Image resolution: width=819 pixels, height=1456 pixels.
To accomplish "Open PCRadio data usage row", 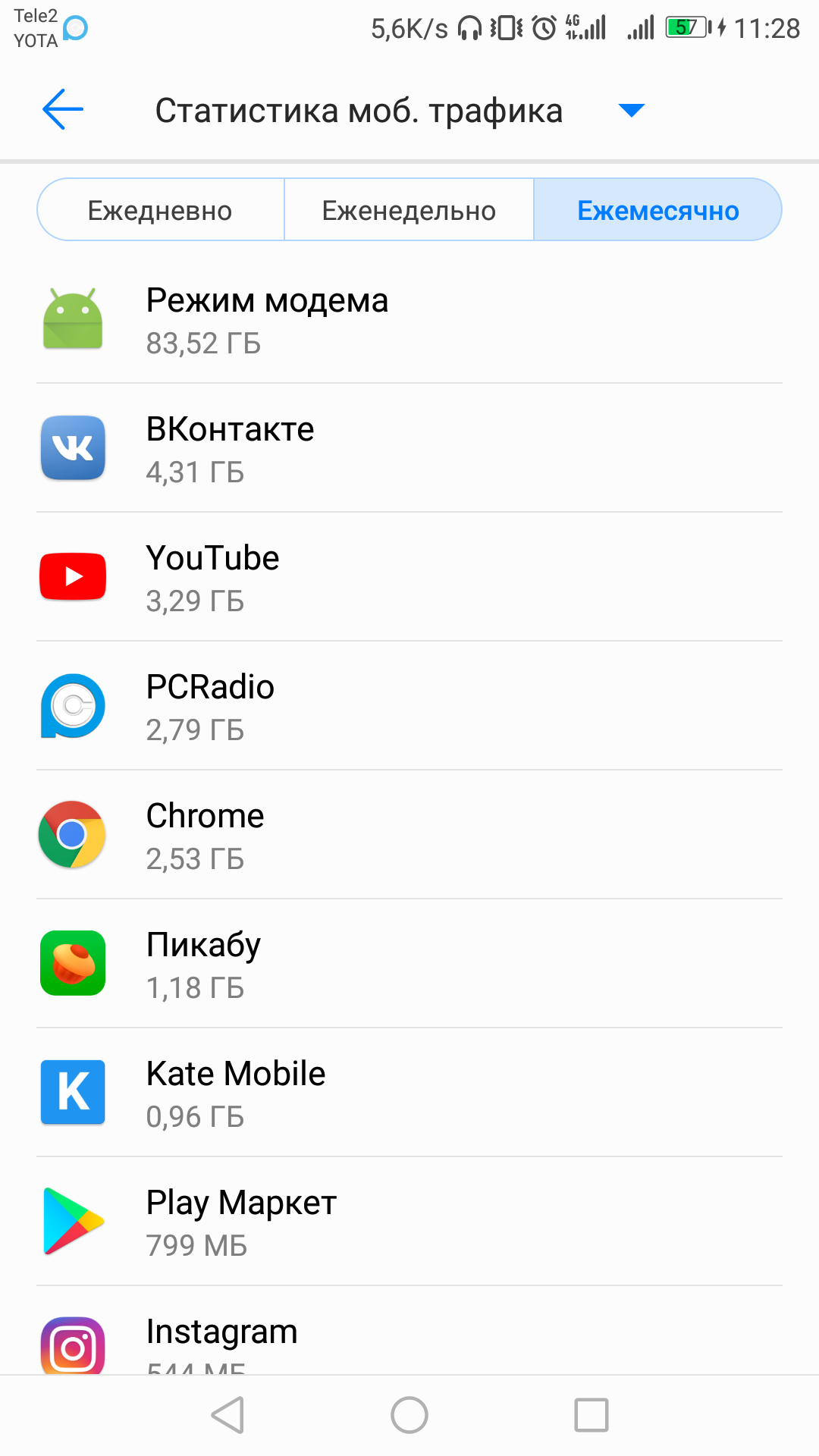I will tap(409, 707).
